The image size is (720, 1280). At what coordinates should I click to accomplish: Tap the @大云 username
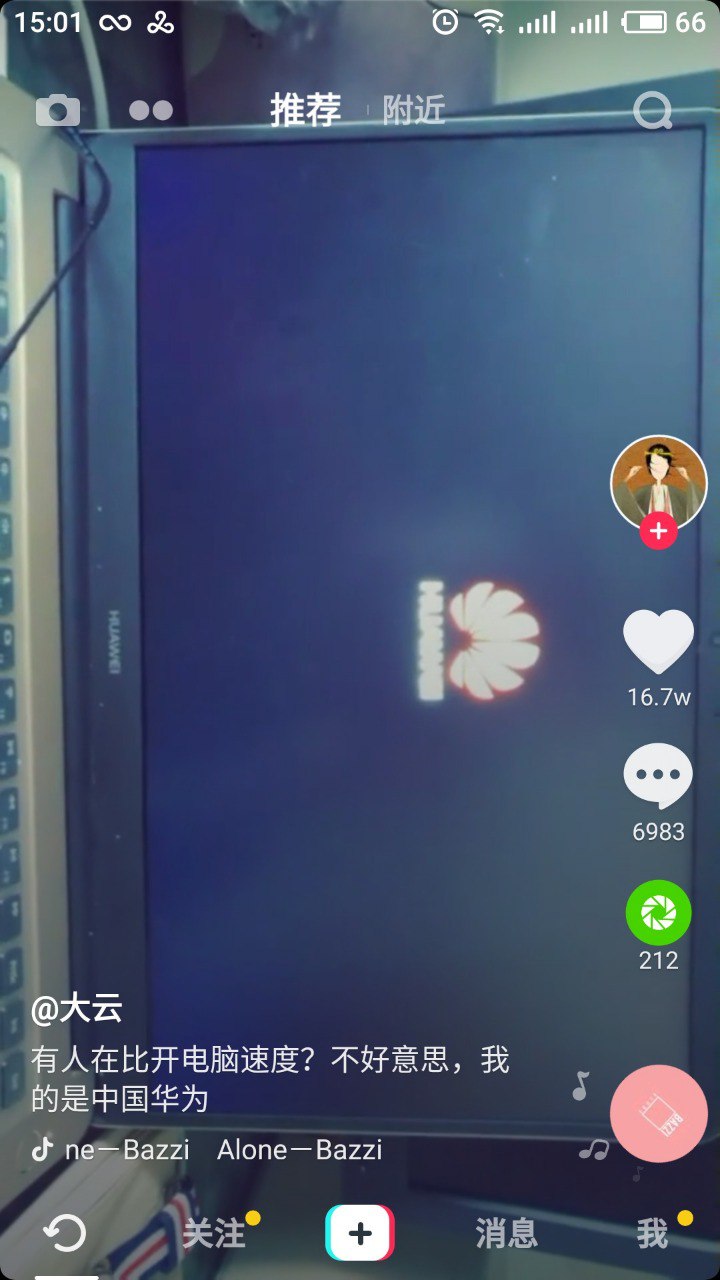point(77,1009)
